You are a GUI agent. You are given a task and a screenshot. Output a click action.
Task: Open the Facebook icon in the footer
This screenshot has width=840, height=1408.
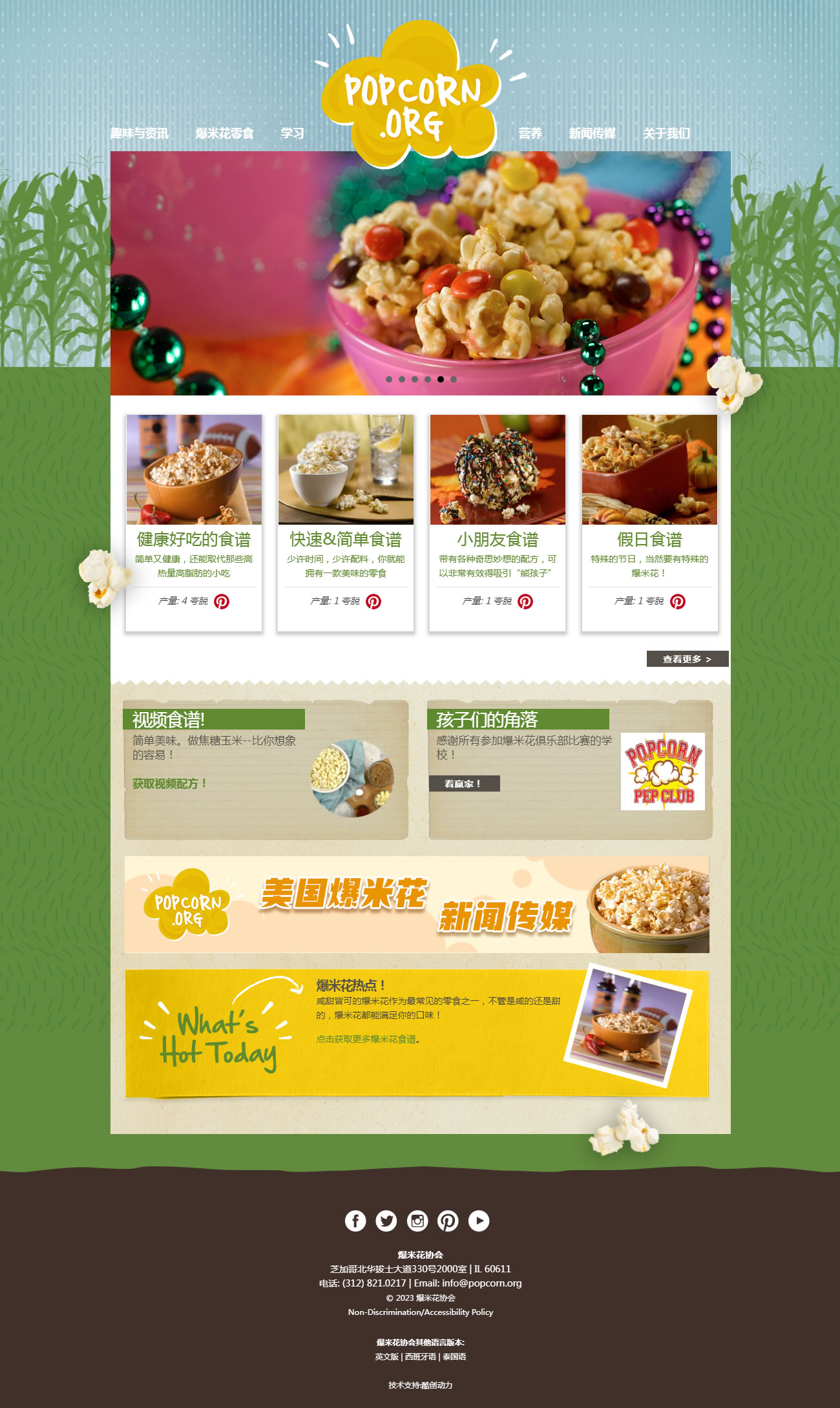click(x=355, y=1221)
